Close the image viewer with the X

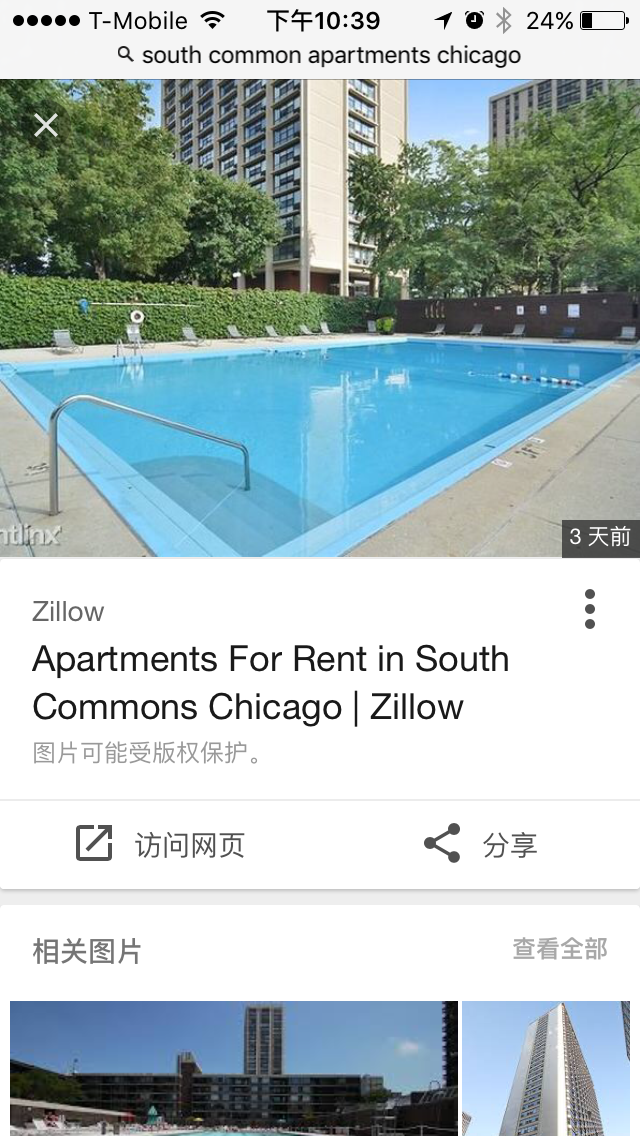[x=46, y=125]
